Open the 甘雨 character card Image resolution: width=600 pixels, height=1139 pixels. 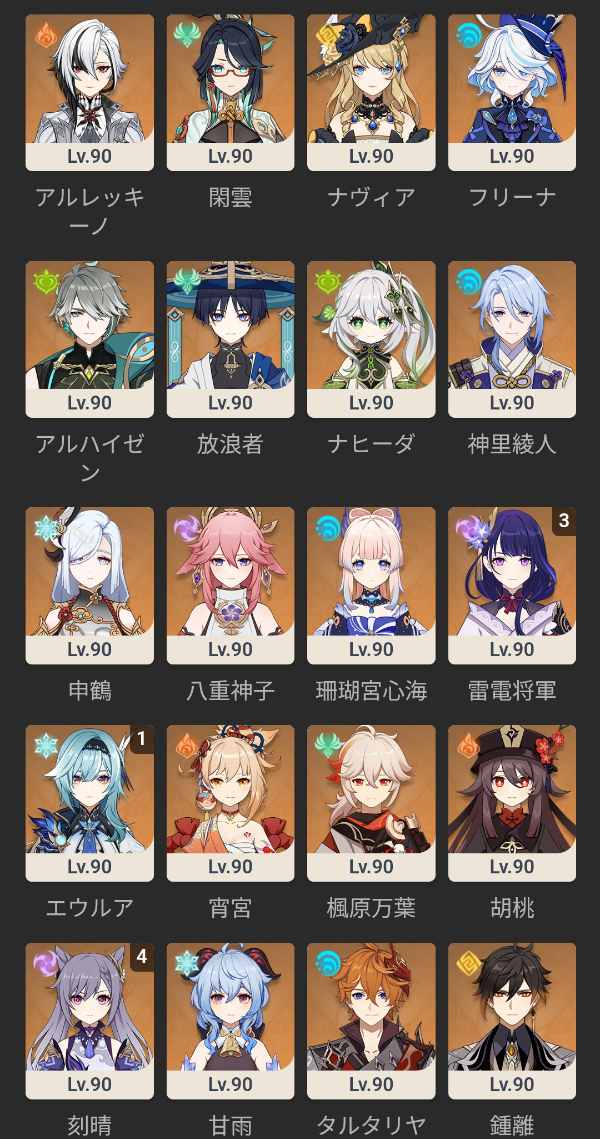pos(230,1020)
